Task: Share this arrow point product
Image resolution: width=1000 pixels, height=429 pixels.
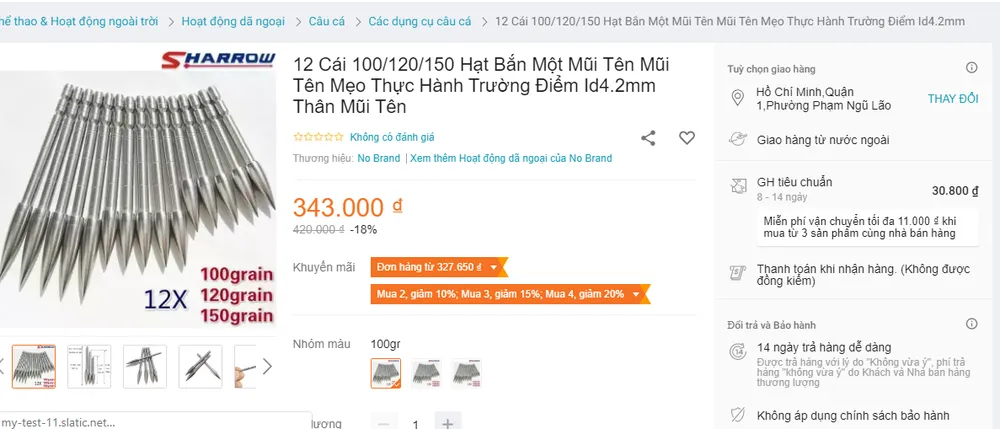Action: (x=648, y=138)
